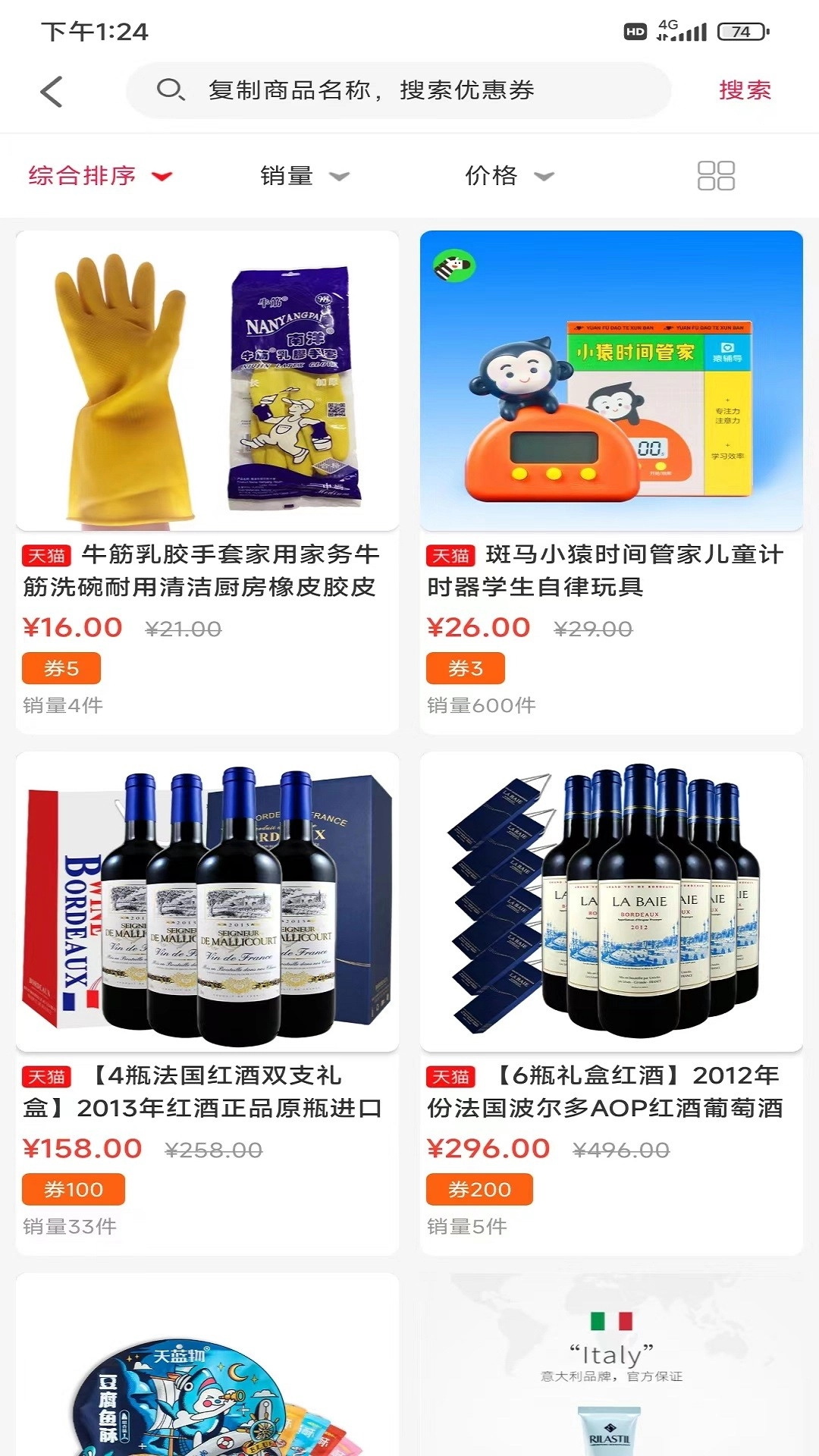Switch to grid layout view
This screenshot has height=1456, width=819.
(x=716, y=174)
